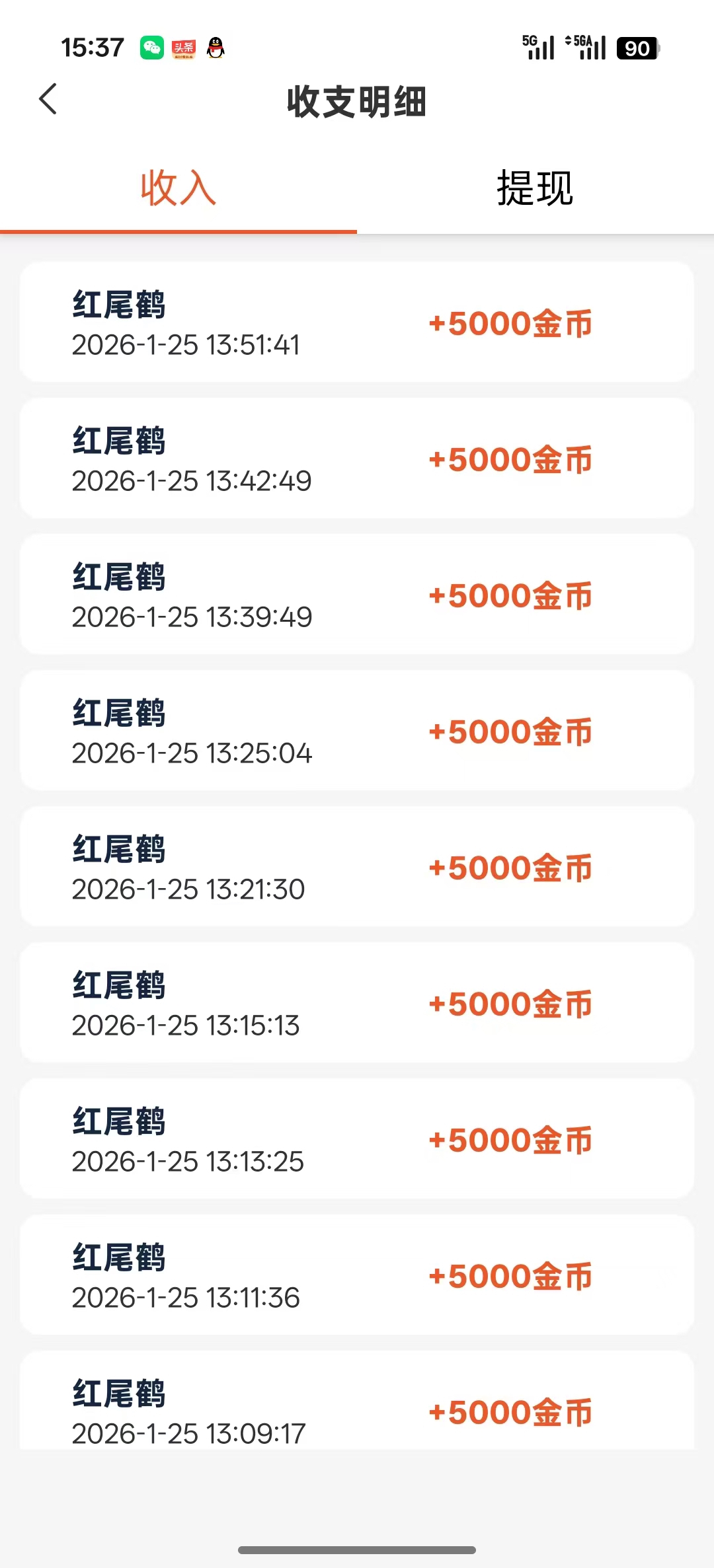Tap the back arrow to exit 收支明细

click(x=48, y=98)
